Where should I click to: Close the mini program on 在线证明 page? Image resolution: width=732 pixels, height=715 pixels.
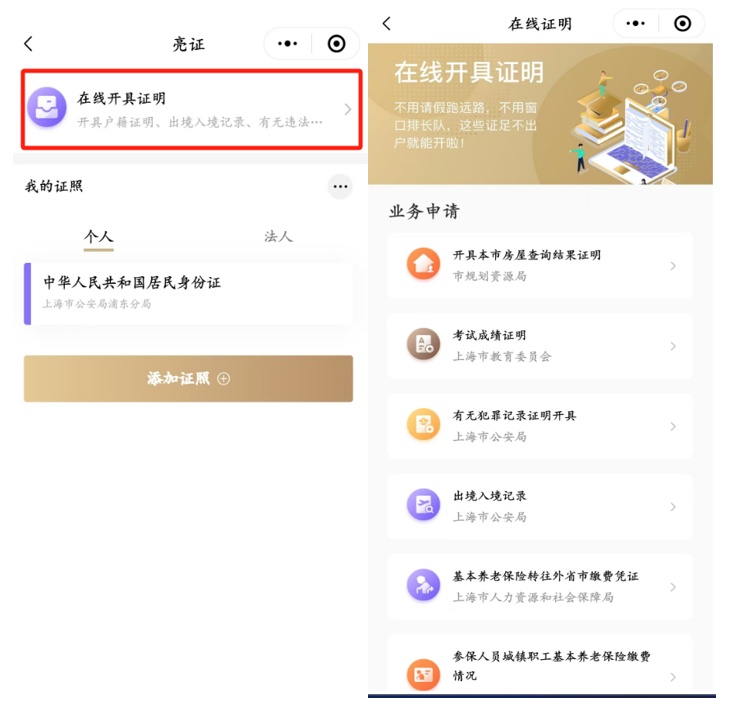click(x=683, y=24)
